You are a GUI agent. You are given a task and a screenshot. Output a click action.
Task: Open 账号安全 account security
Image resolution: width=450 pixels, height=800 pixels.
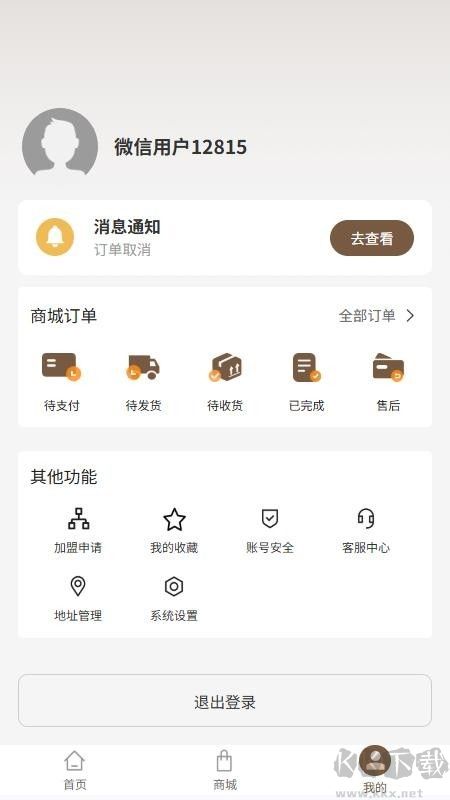pos(270,531)
